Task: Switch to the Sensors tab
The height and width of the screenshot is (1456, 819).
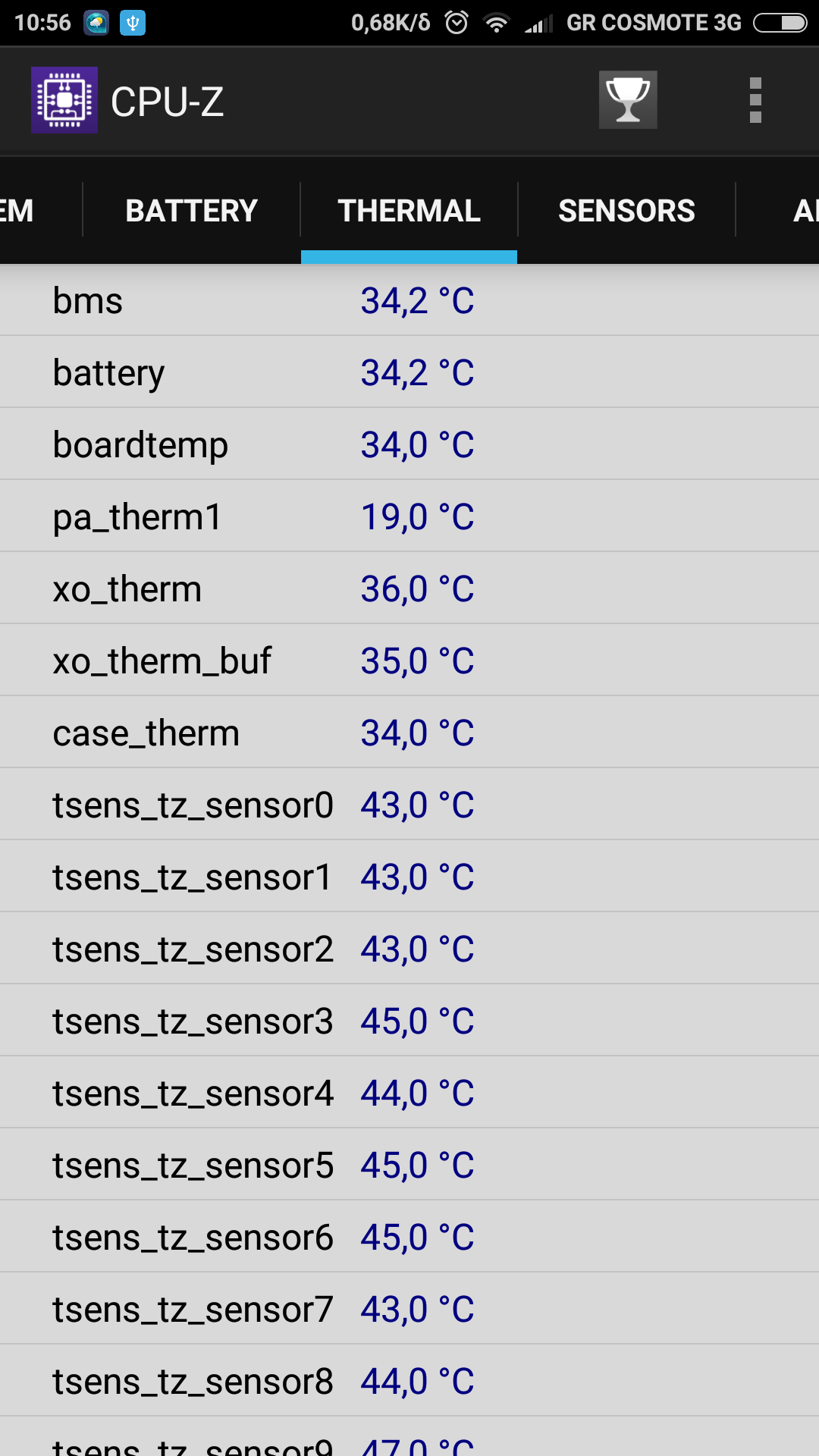Action: [626, 211]
